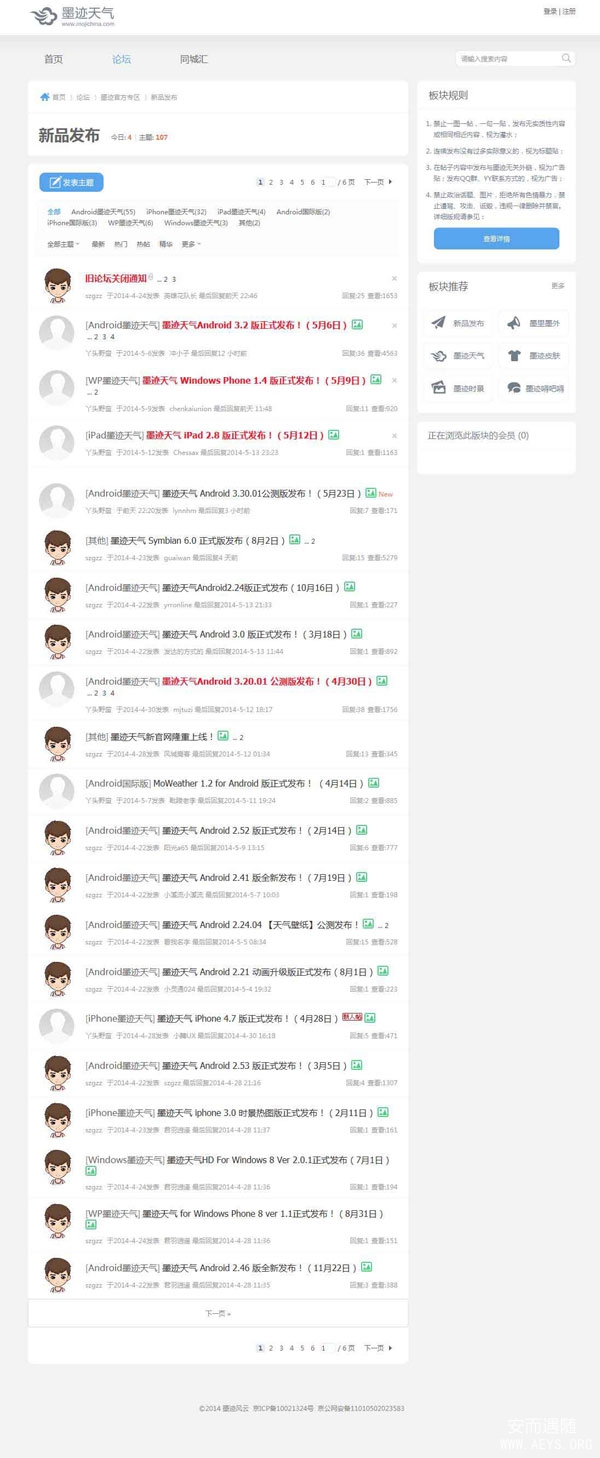Focus the 请输入搜索内容 search box
Viewport: 600px width, 1458px height.
pos(505,59)
